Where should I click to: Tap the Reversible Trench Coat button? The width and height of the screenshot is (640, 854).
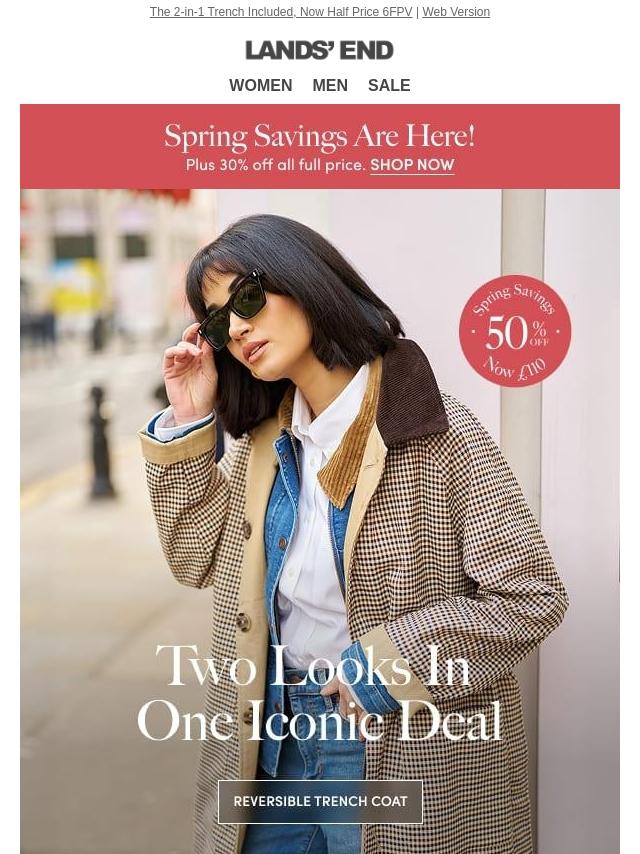320,801
